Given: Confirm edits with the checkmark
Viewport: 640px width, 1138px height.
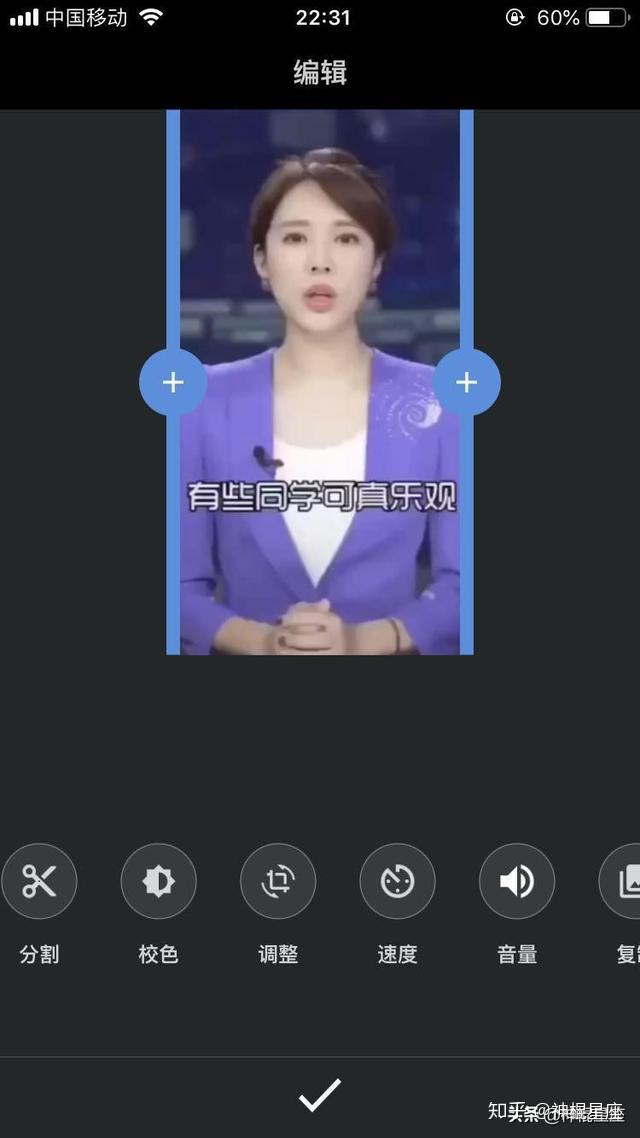Looking at the screenshot, I should tap(320, 1096).
